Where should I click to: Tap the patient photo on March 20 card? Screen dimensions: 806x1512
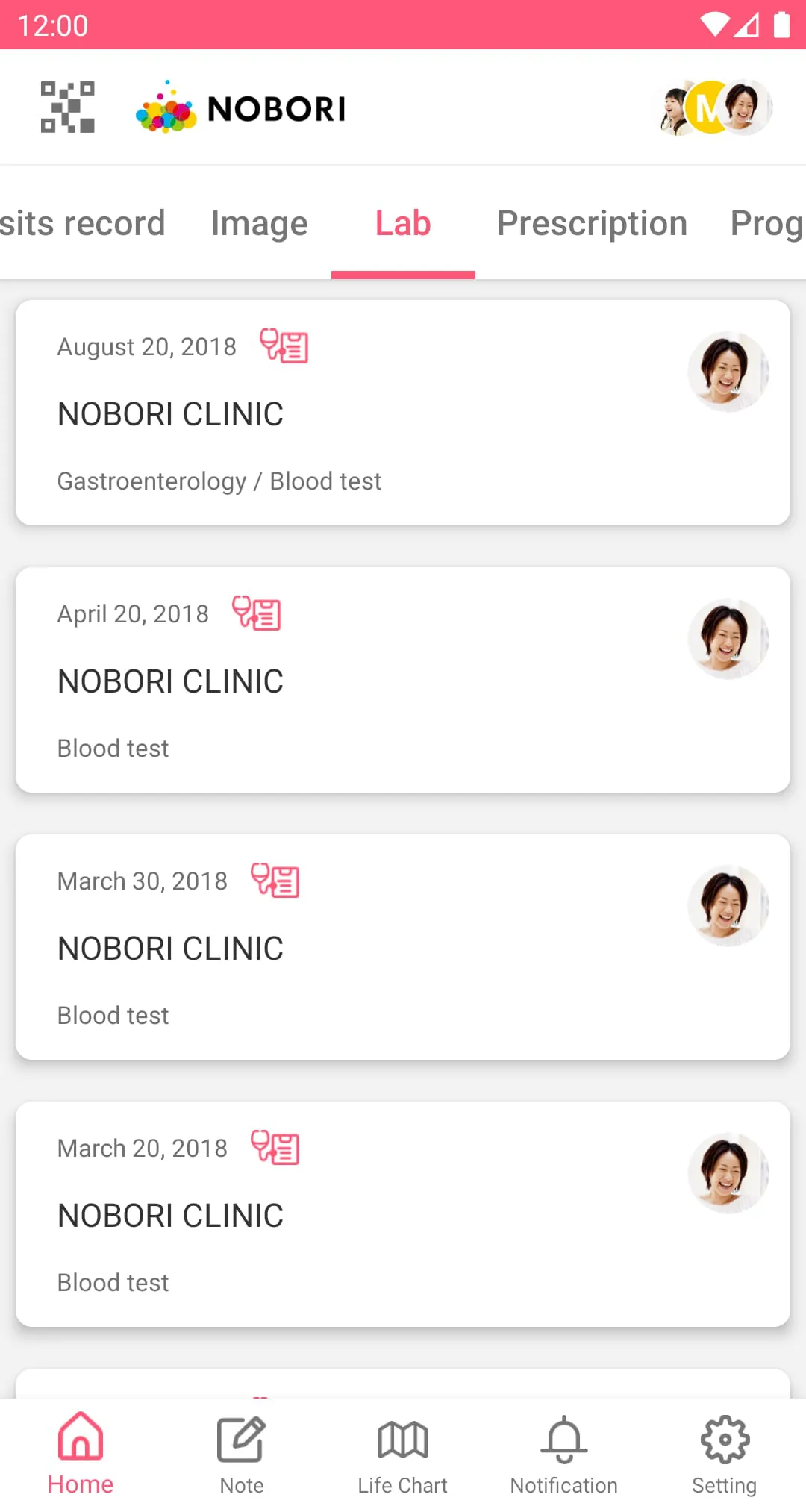tap(728, 1172)
